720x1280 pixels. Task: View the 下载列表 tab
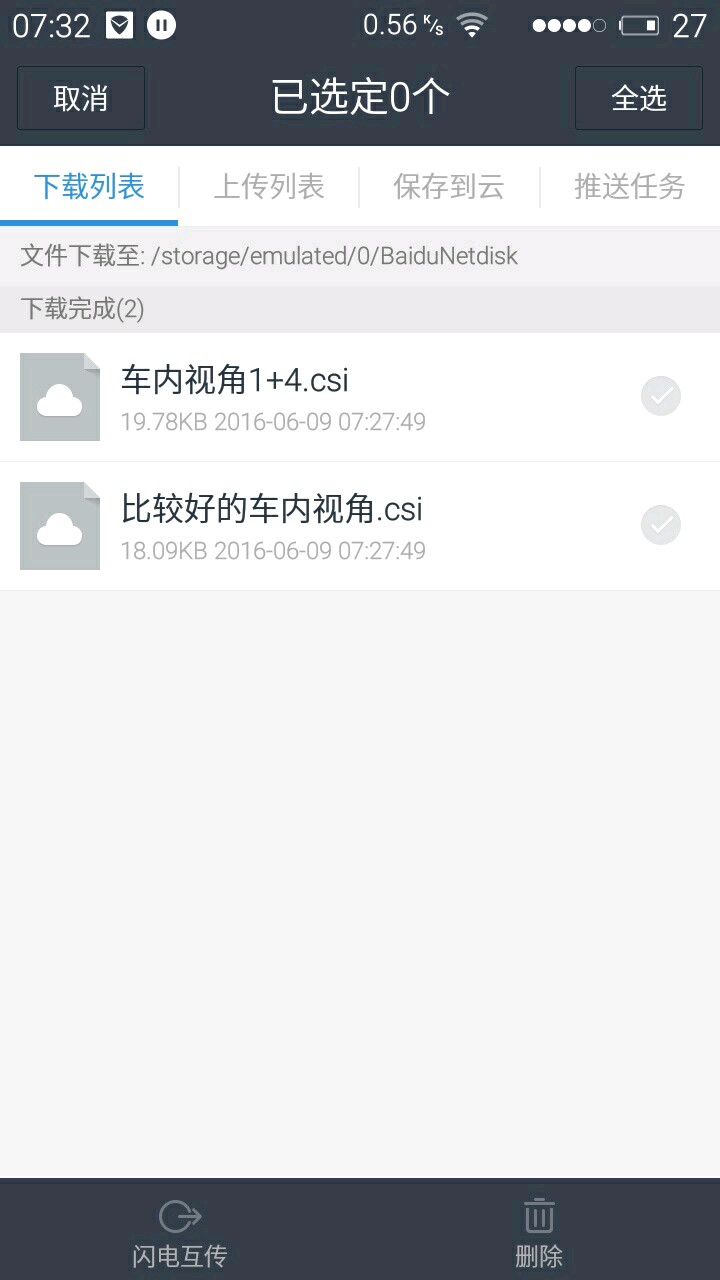point(89,187)
